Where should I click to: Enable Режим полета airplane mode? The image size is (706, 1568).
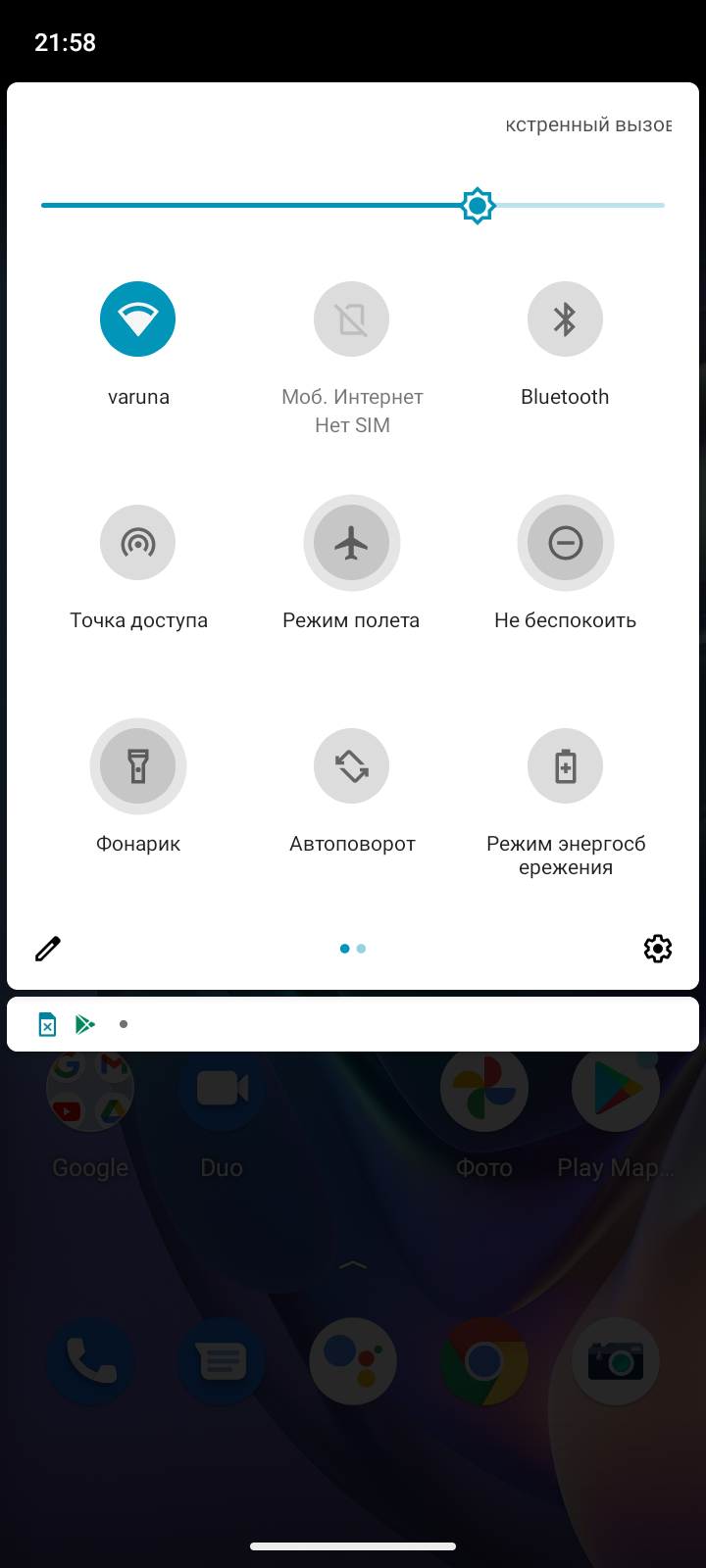pyautogui.click(x=351, y=543)
